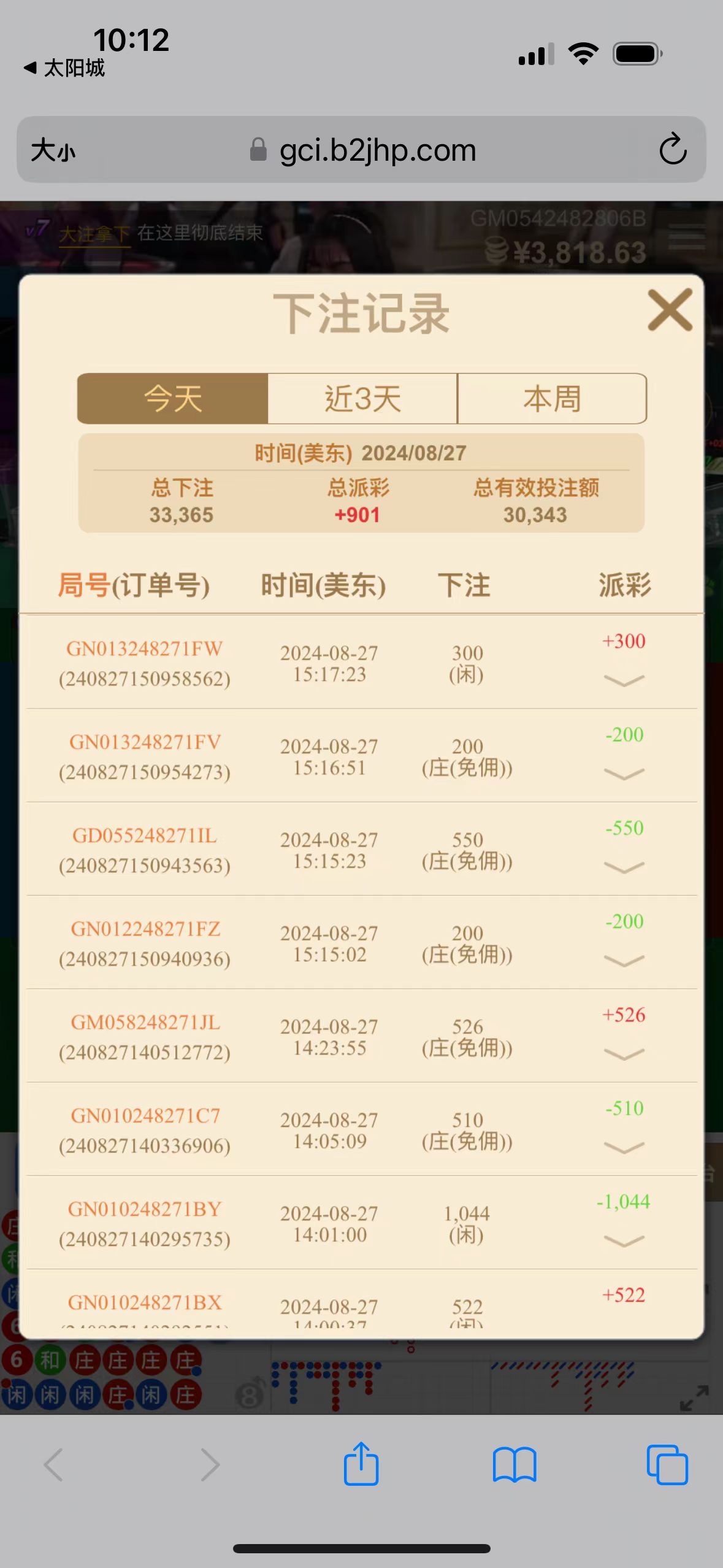Open the Safari tabs overview
This screenshot has width=723, height=1568.
point(667,1464)
